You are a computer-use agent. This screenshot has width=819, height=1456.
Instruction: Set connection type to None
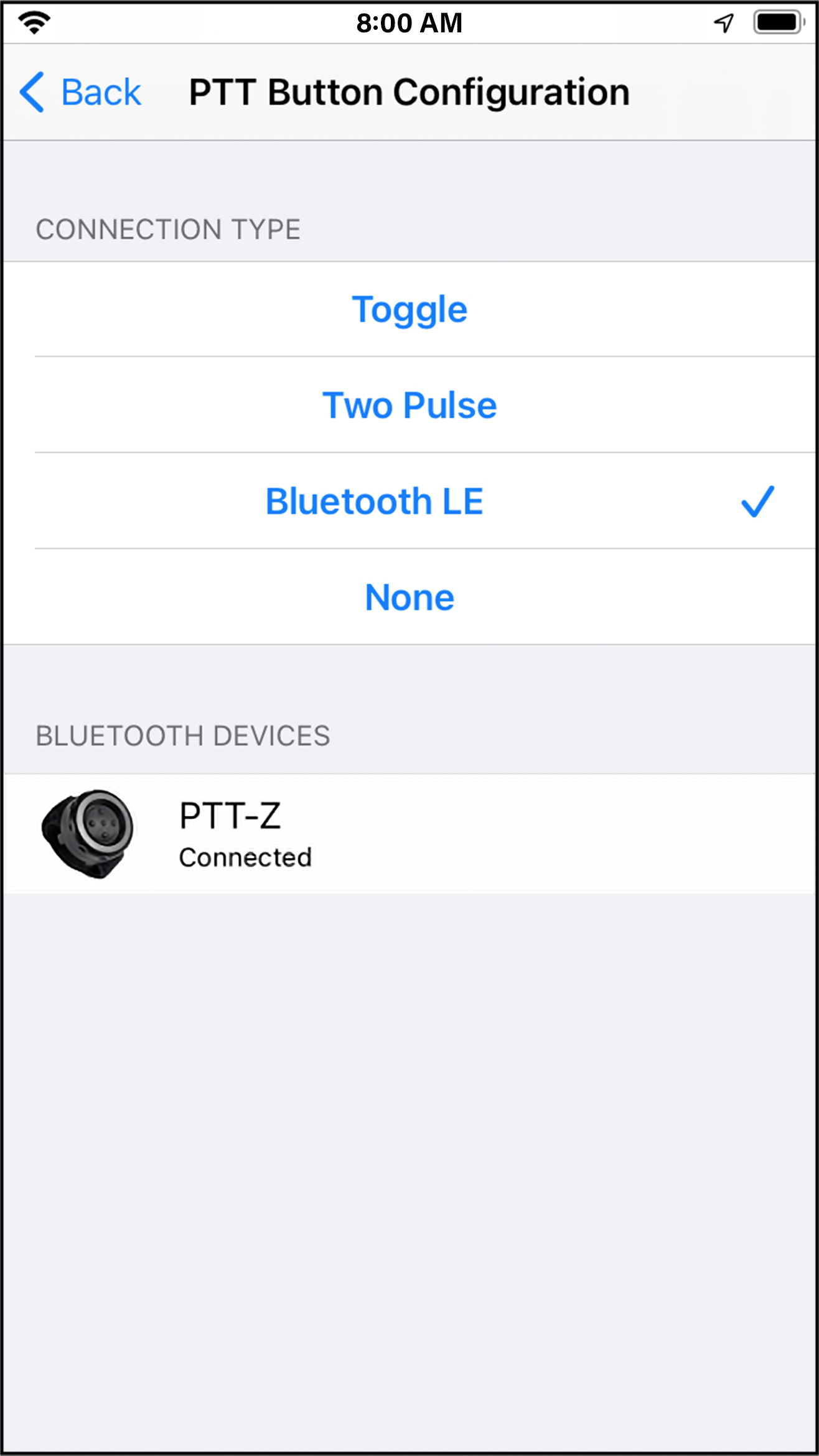[x=409, y=597]
